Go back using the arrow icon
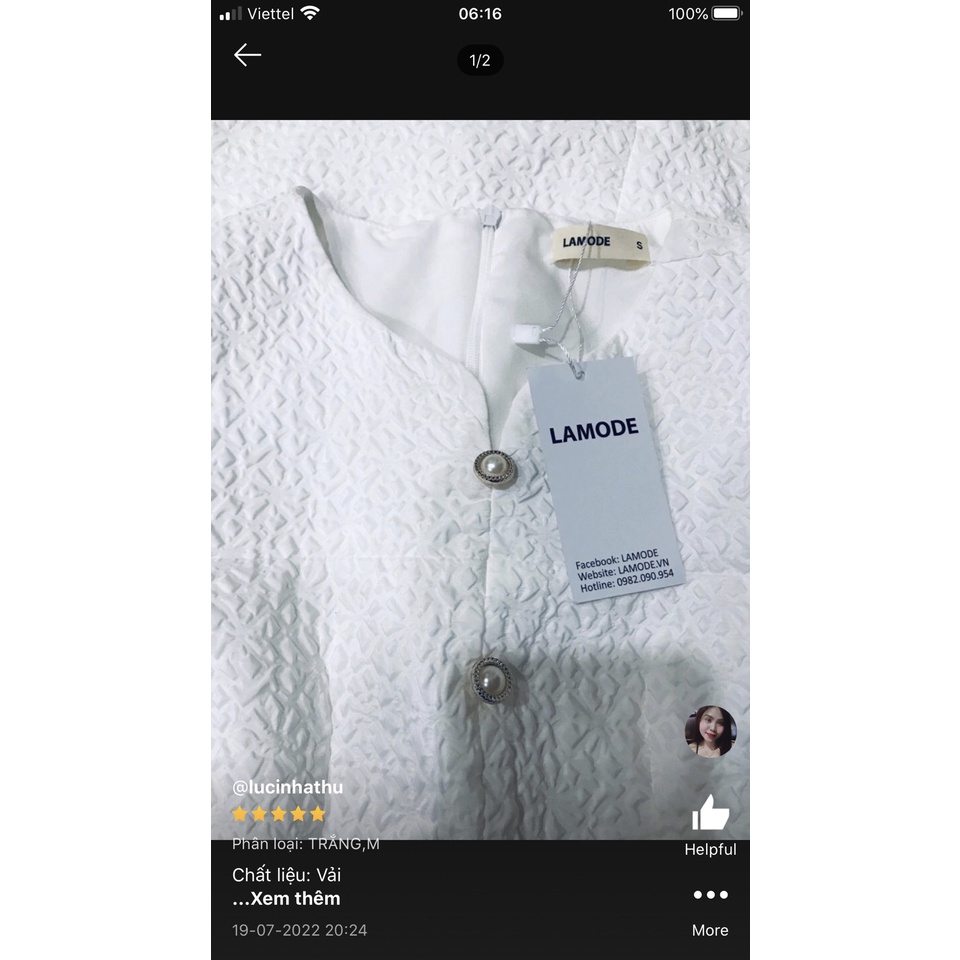Image resolution: width=960 pixels, height=960 pixels. [247, 55]
